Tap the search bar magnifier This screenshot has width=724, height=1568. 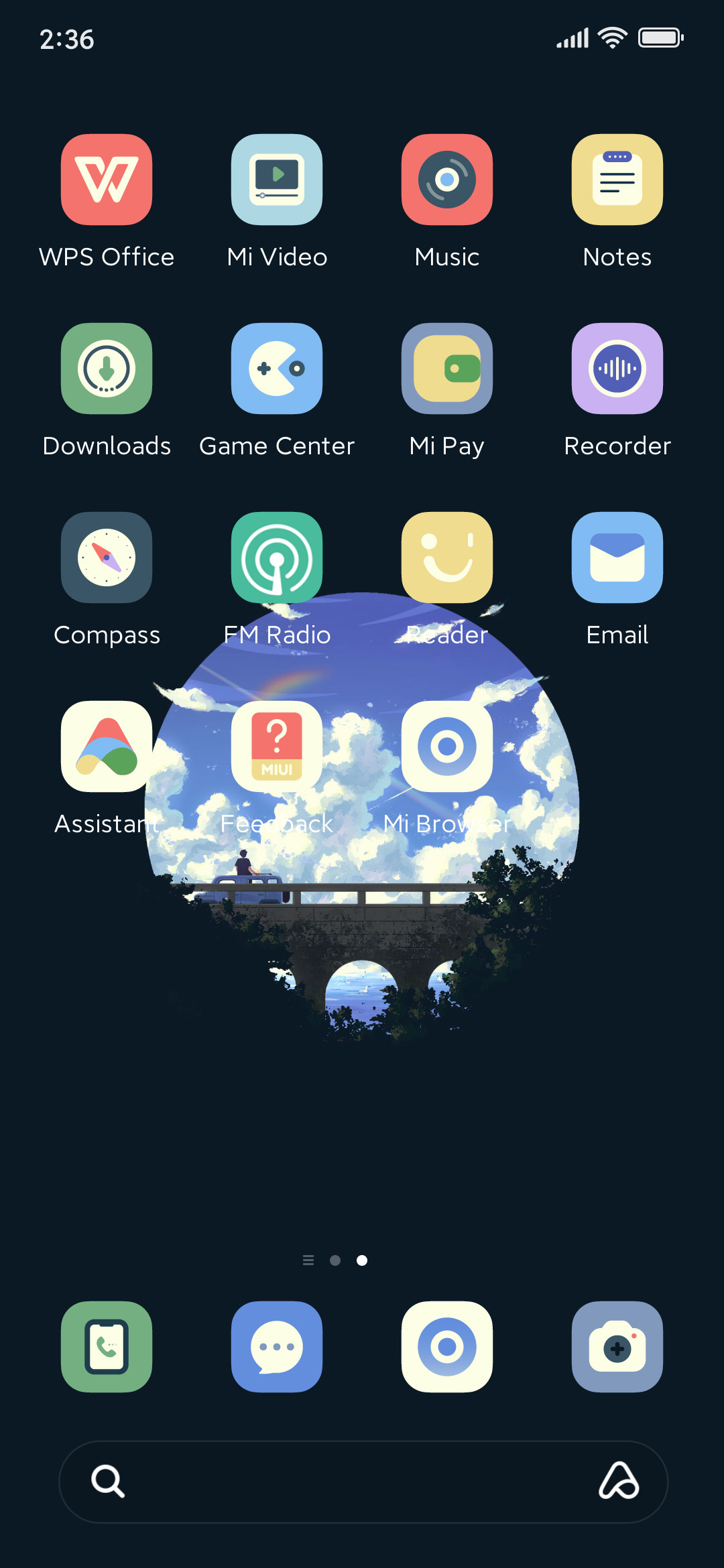point(108,1481)
